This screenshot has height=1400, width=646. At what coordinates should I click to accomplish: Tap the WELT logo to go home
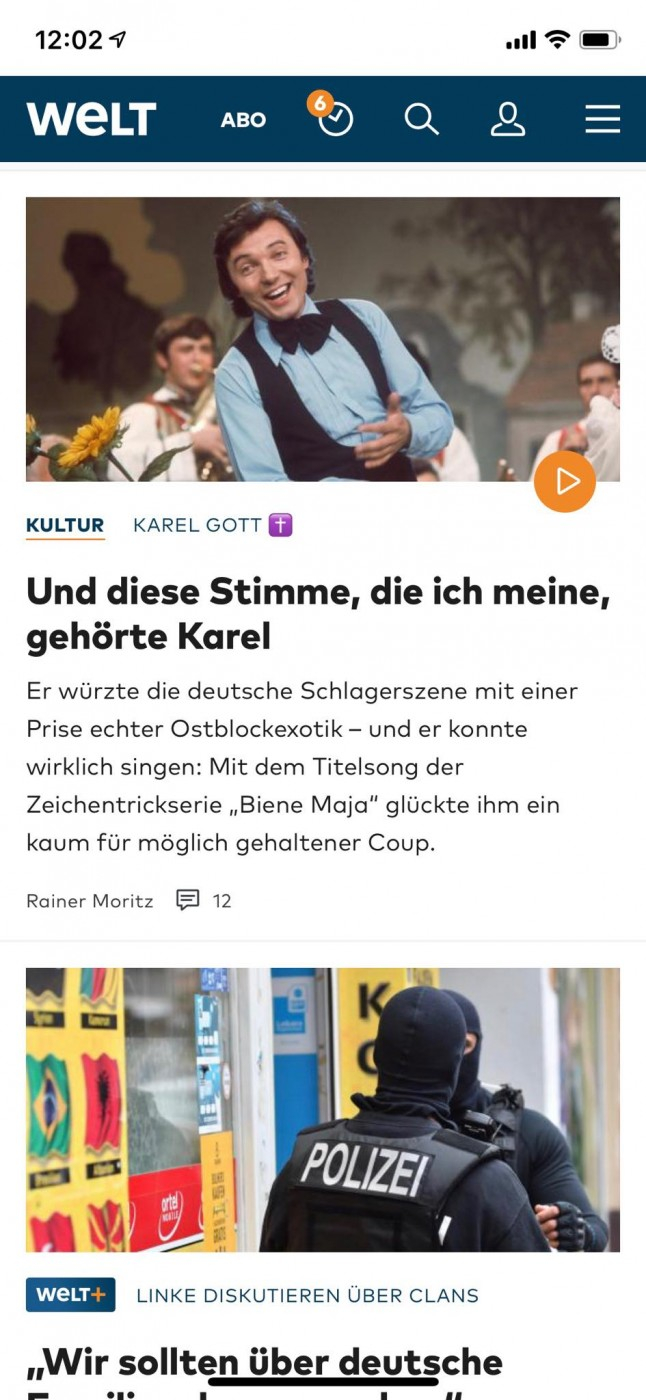91,119
